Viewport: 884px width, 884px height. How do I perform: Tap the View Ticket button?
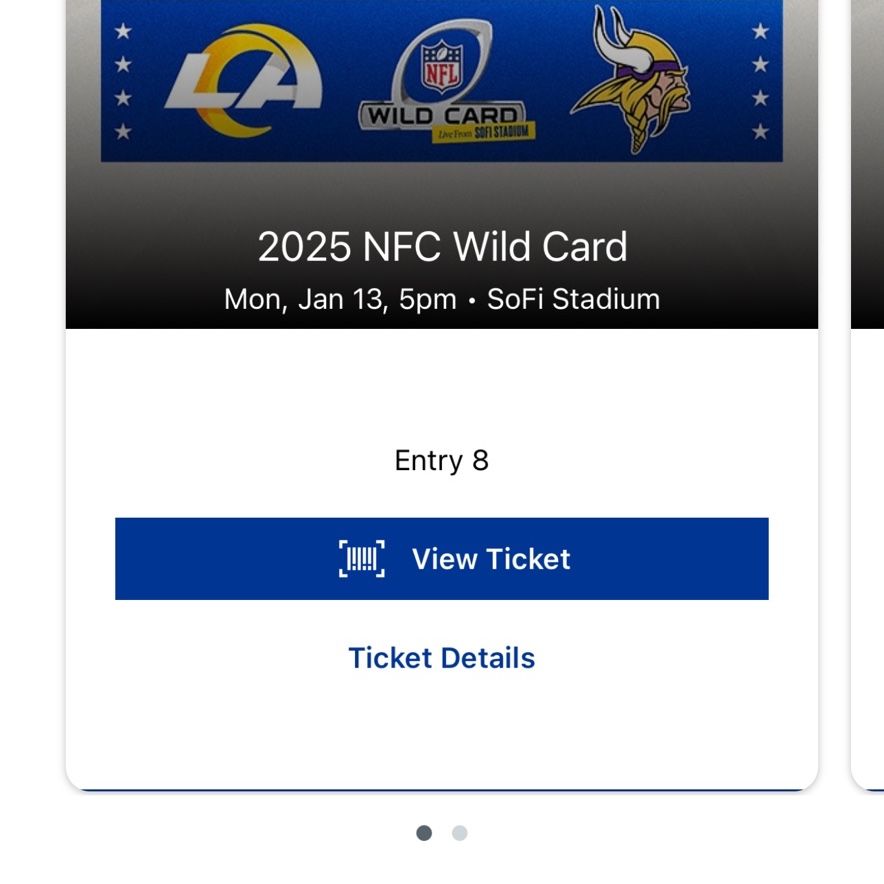point(441,559)
